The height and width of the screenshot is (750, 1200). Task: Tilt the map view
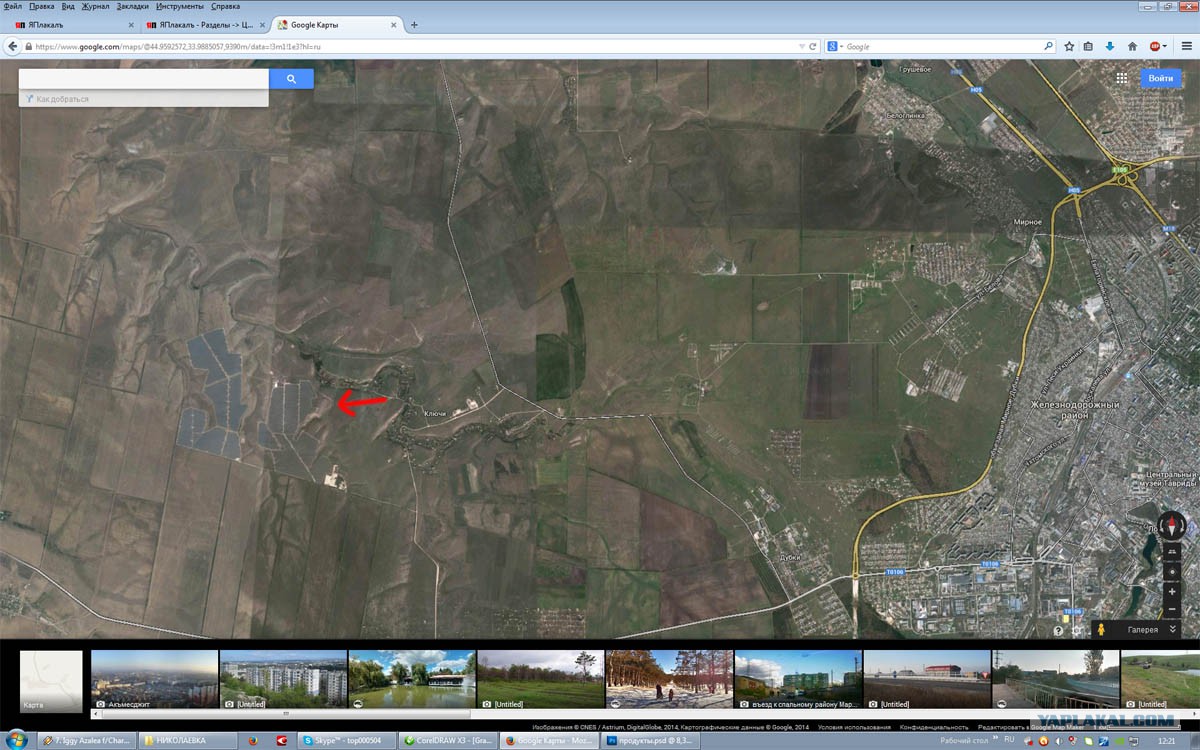[x=1172, y=551]
